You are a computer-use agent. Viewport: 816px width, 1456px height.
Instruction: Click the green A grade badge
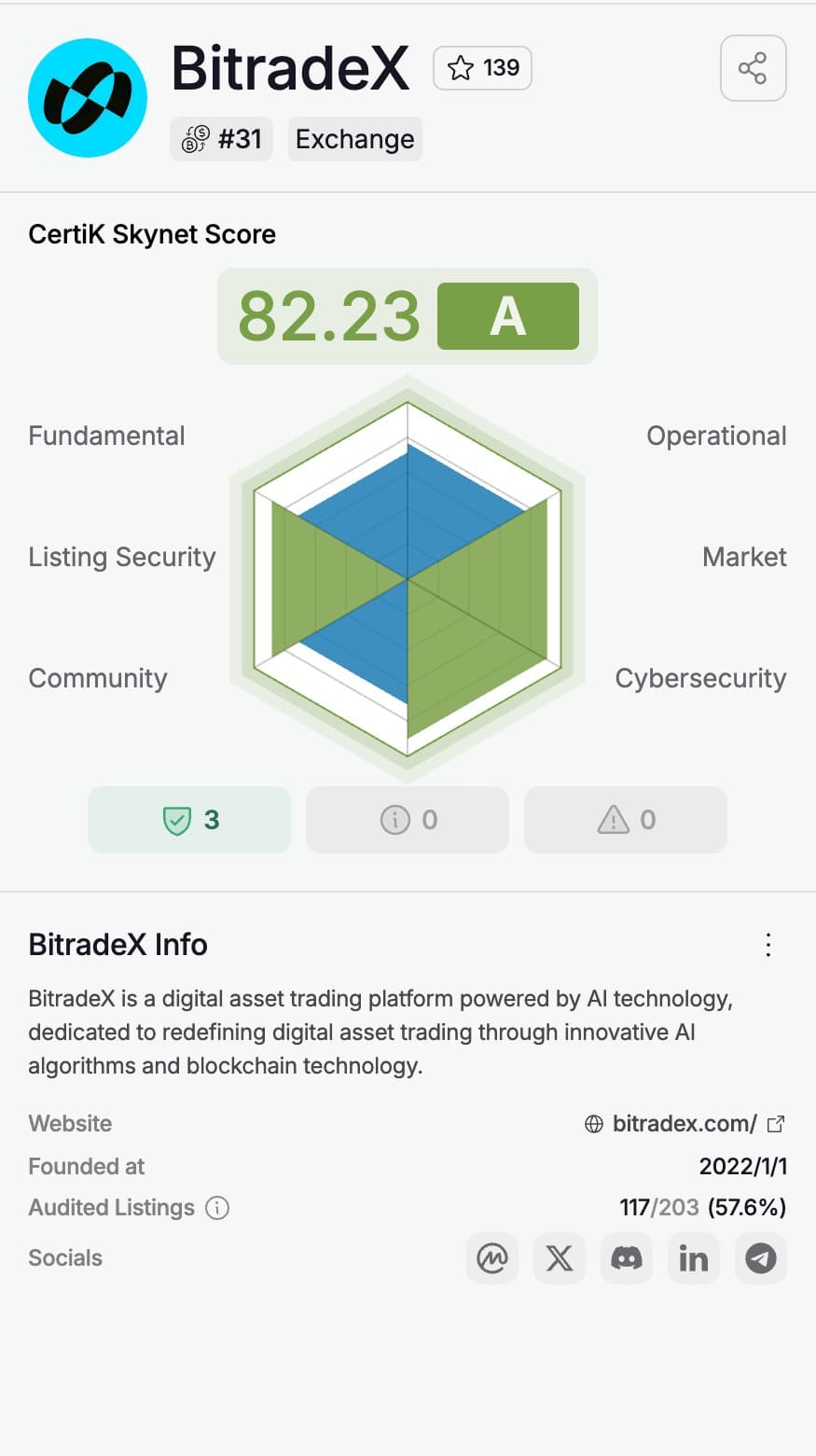tap(508, 316)
